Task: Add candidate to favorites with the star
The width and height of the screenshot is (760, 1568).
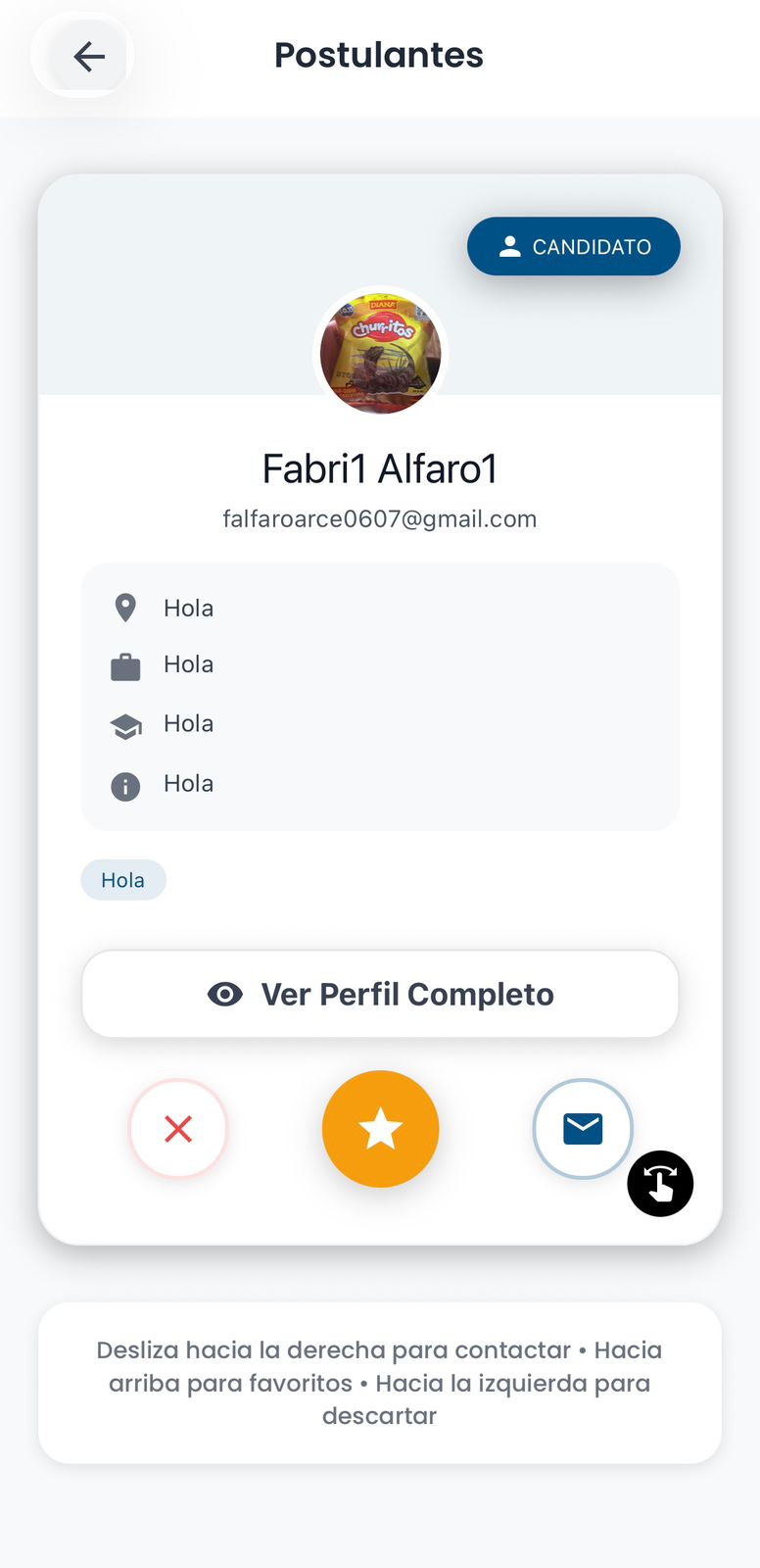Action: [x=380, y=1129]
